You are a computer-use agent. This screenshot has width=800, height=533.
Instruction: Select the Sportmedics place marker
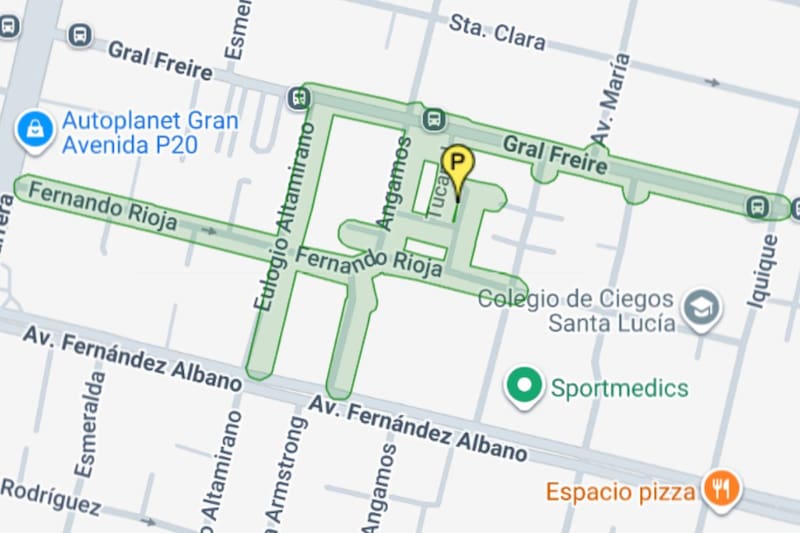(x=524, y=387)
